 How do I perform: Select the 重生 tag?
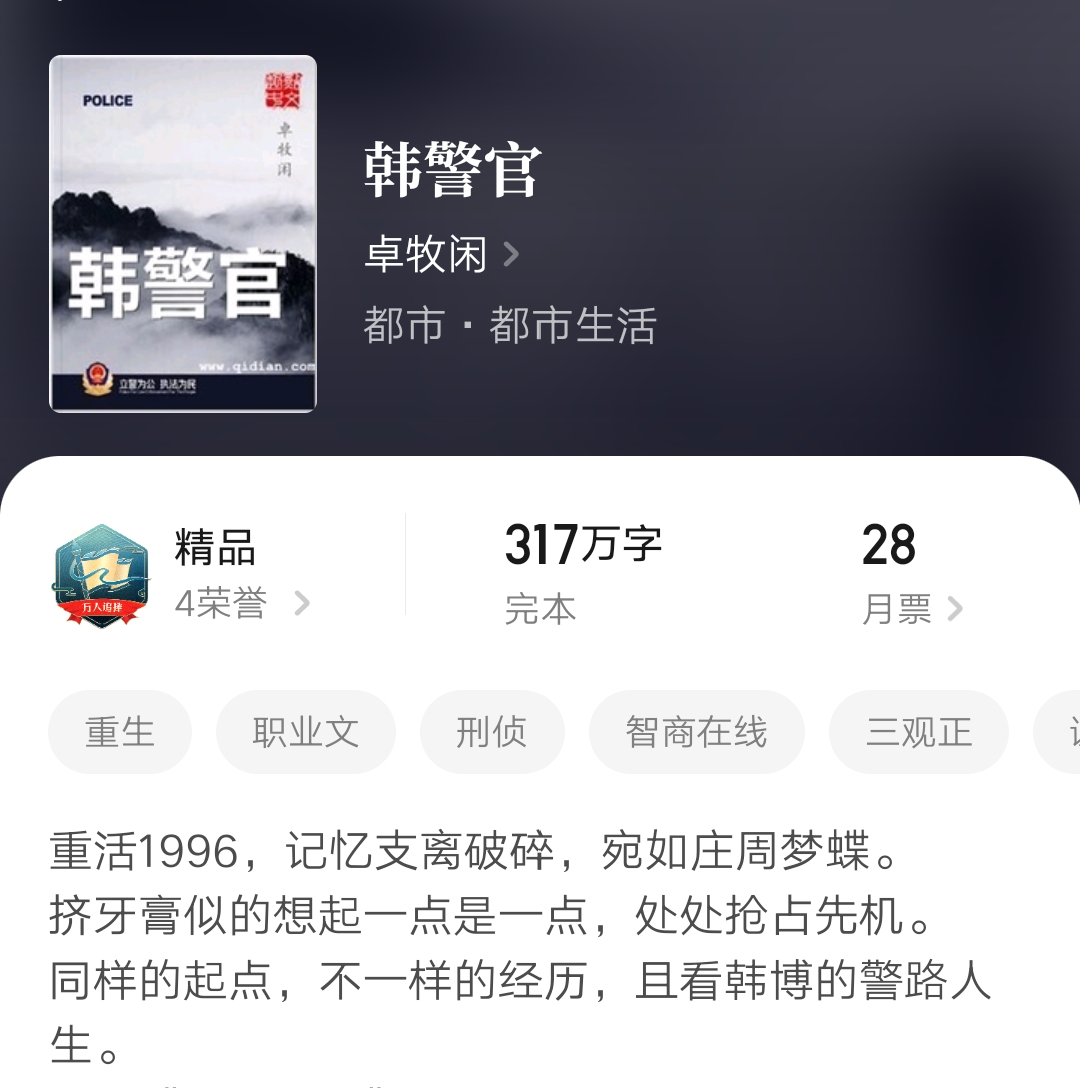coord(119,732)
